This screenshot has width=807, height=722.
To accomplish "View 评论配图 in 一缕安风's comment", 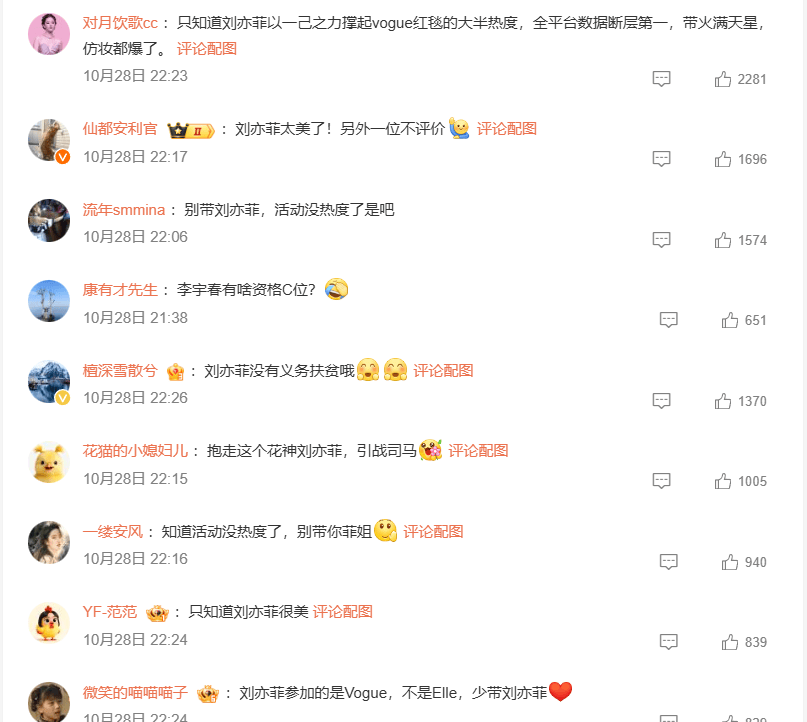I will [x=433, y=532].
